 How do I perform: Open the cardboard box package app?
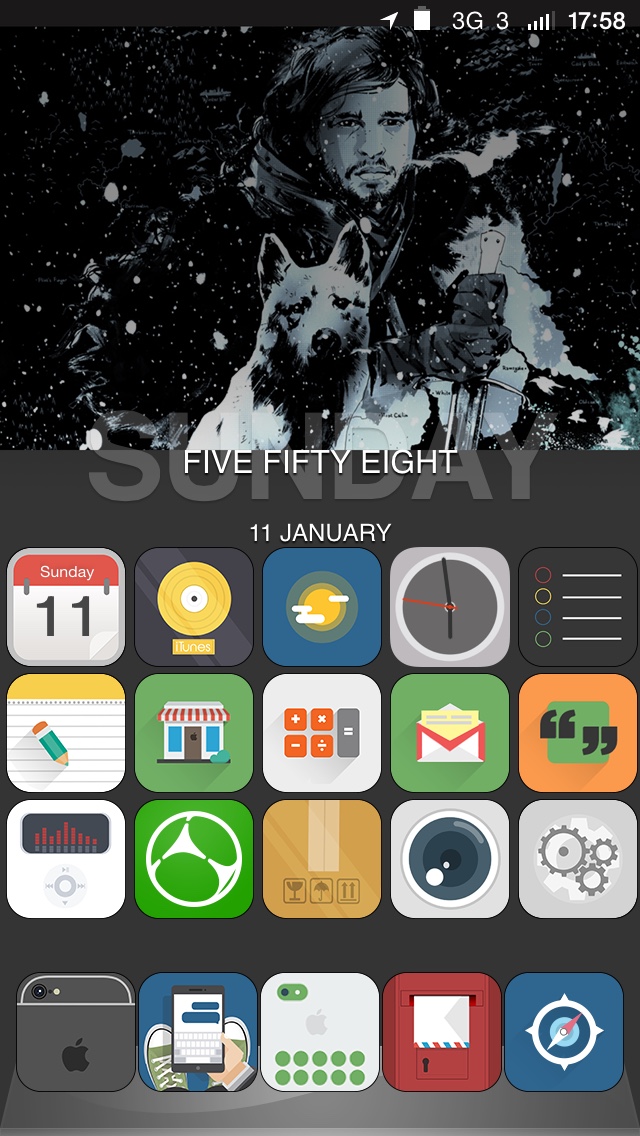point(322,859)
